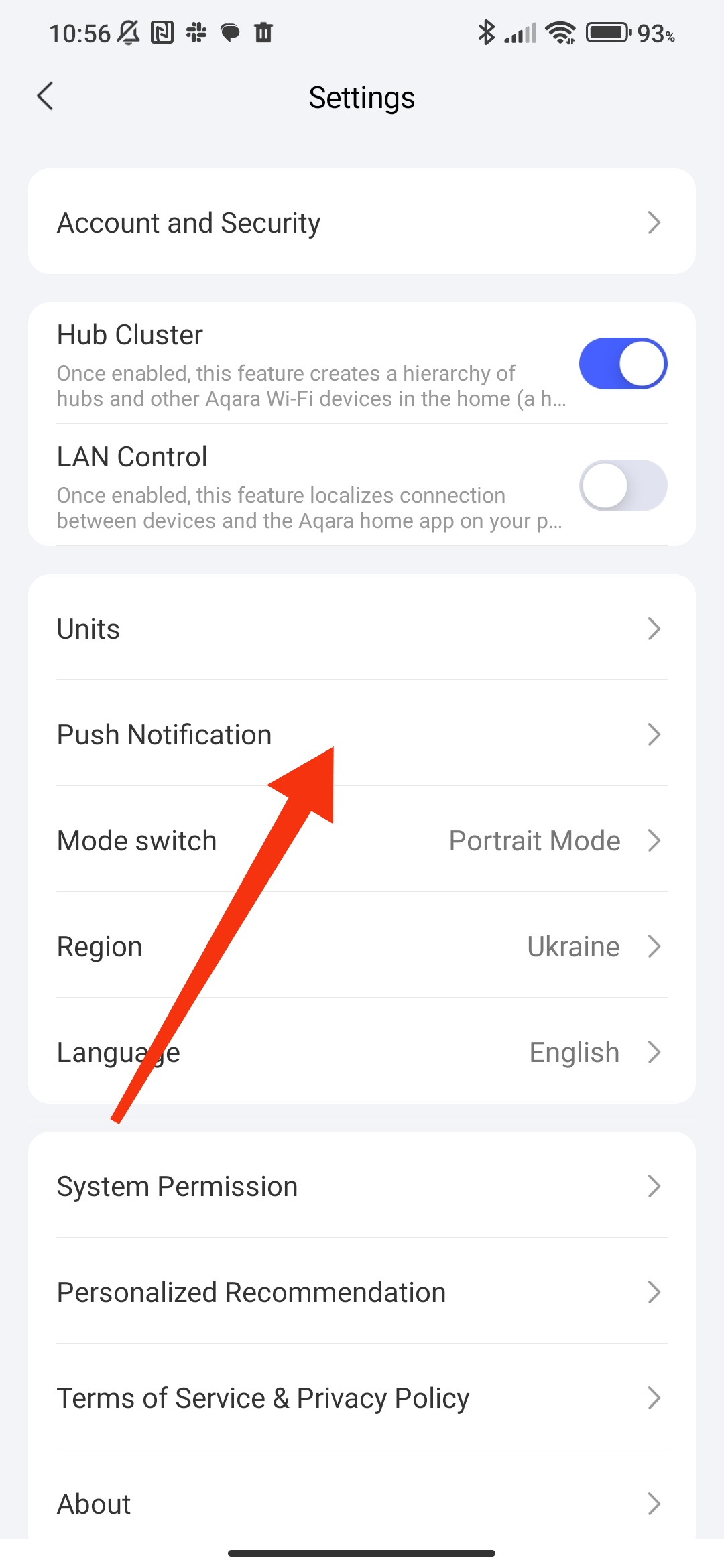Open Units settings

361,629
